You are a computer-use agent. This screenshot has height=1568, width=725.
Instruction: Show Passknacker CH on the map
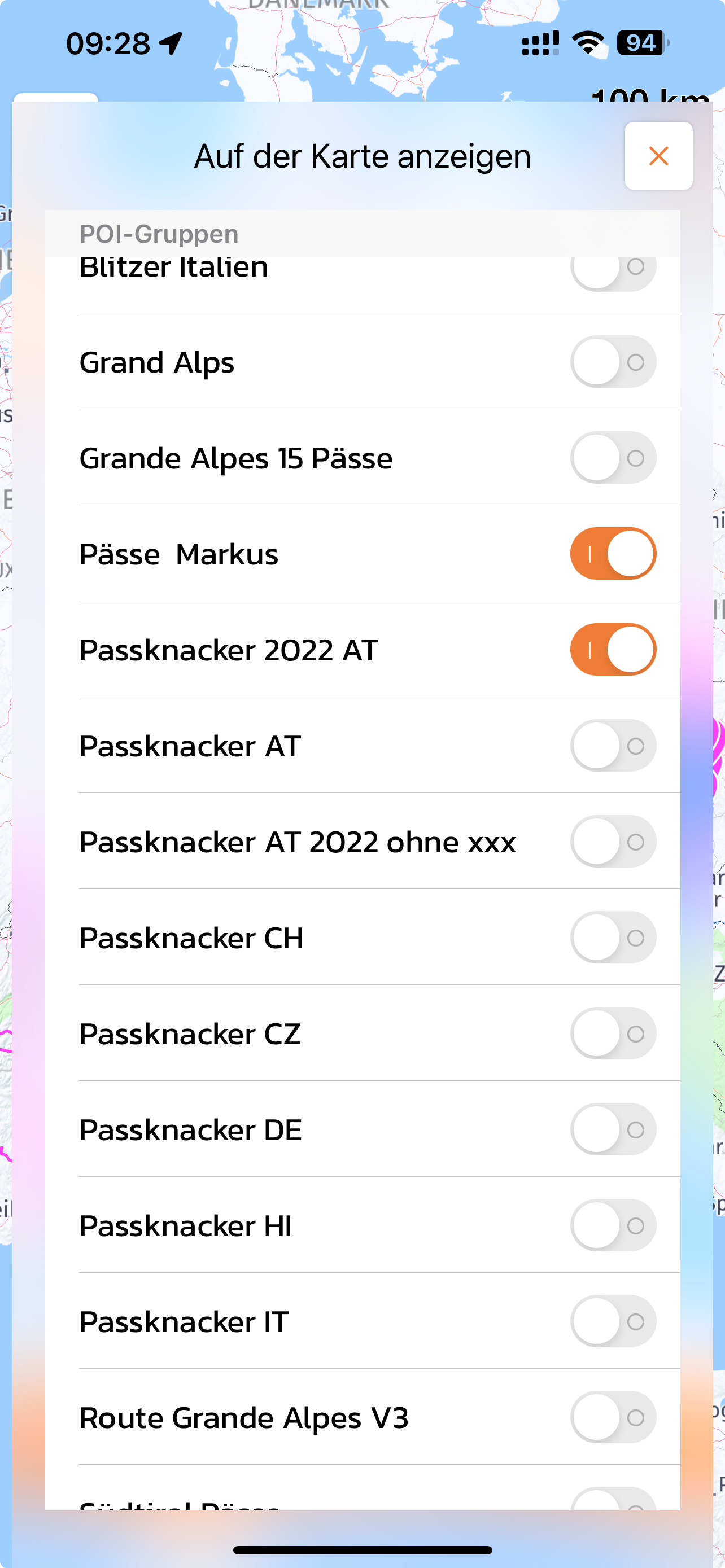(613, 938)
